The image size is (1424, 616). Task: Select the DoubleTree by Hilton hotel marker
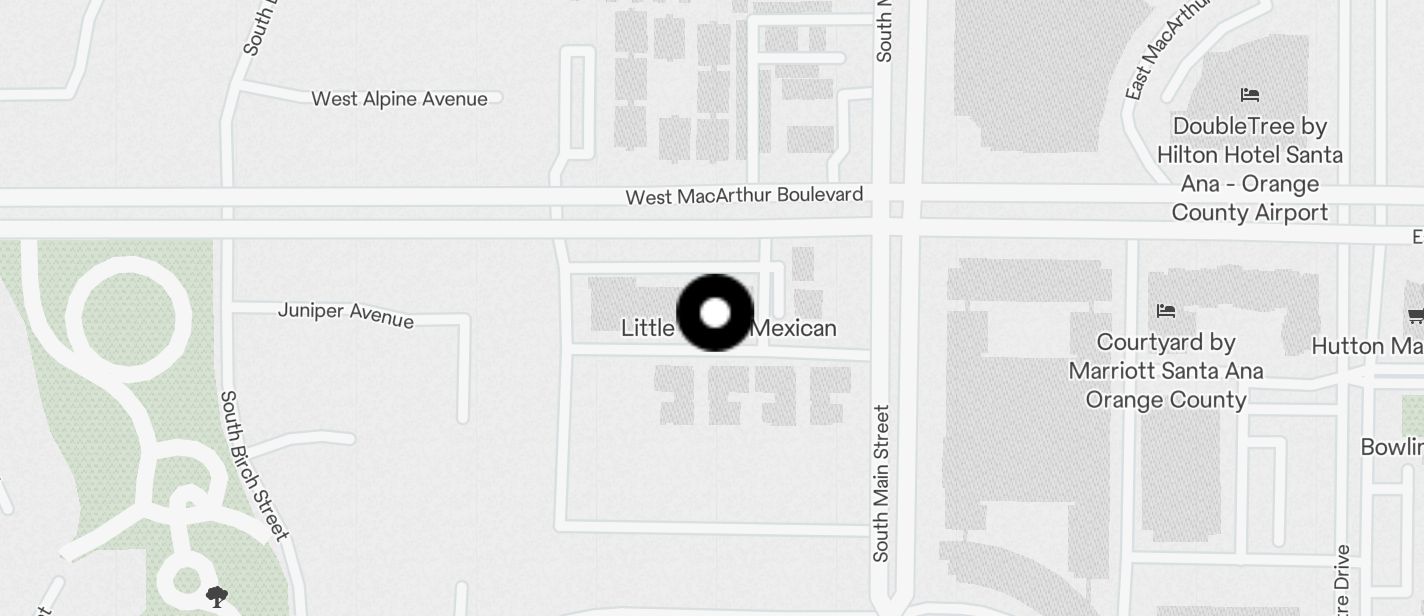(x=1249, y=96)
